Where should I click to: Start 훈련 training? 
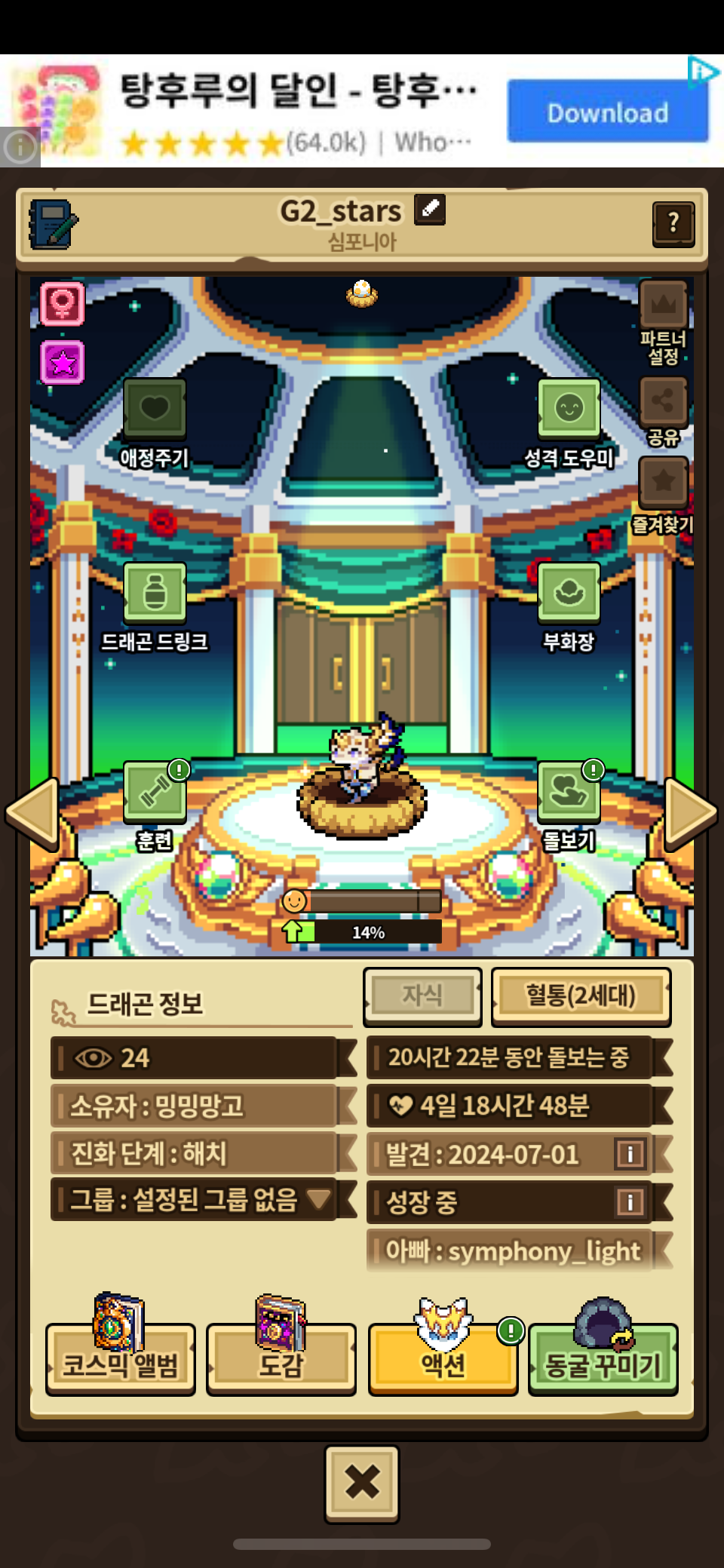(x=155, y=792)
